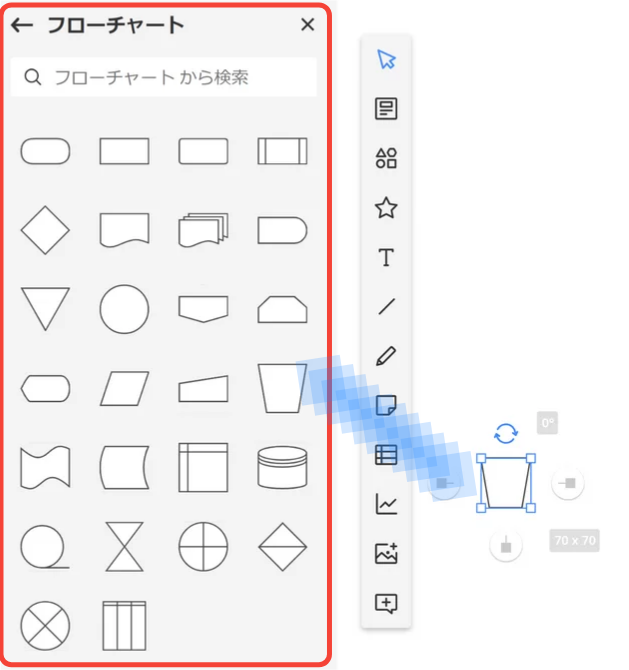Tap the rotate handle above the shape
This screenshot has height=670, width=629.
(506, 433)
